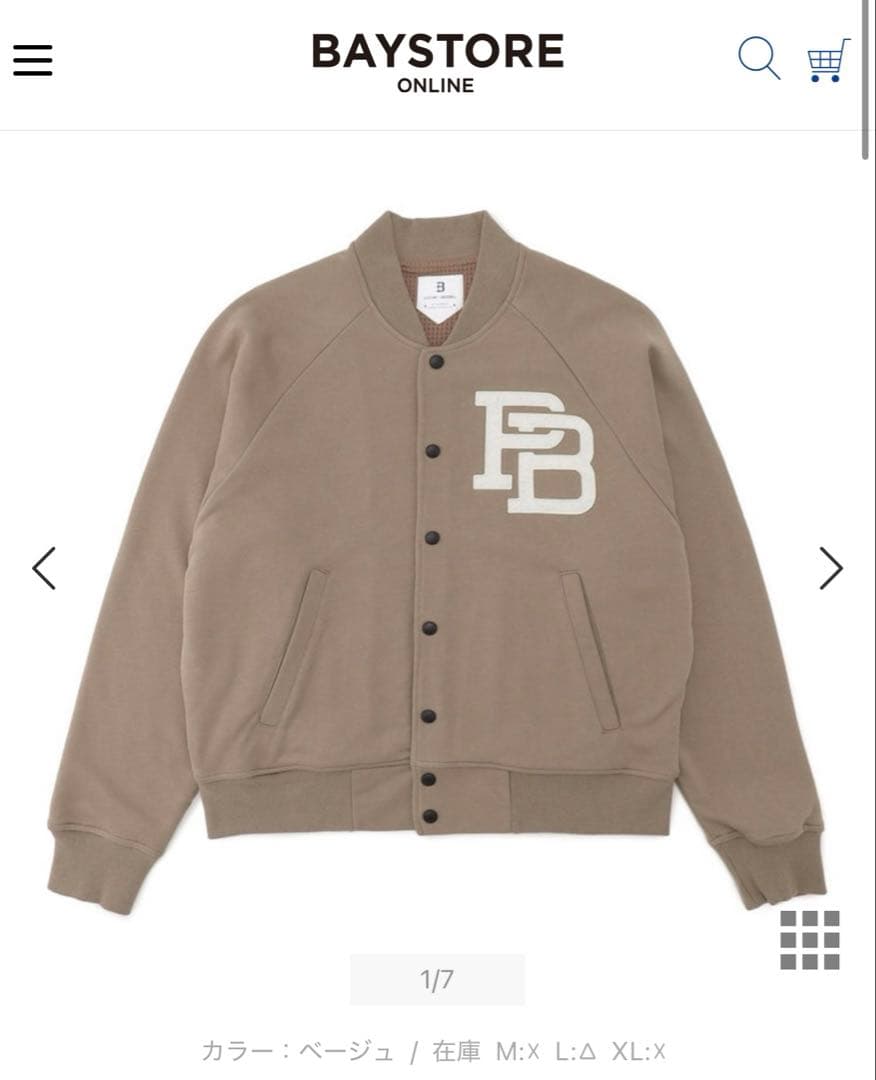Open the beige jacket product image

[x=437, y=560]
